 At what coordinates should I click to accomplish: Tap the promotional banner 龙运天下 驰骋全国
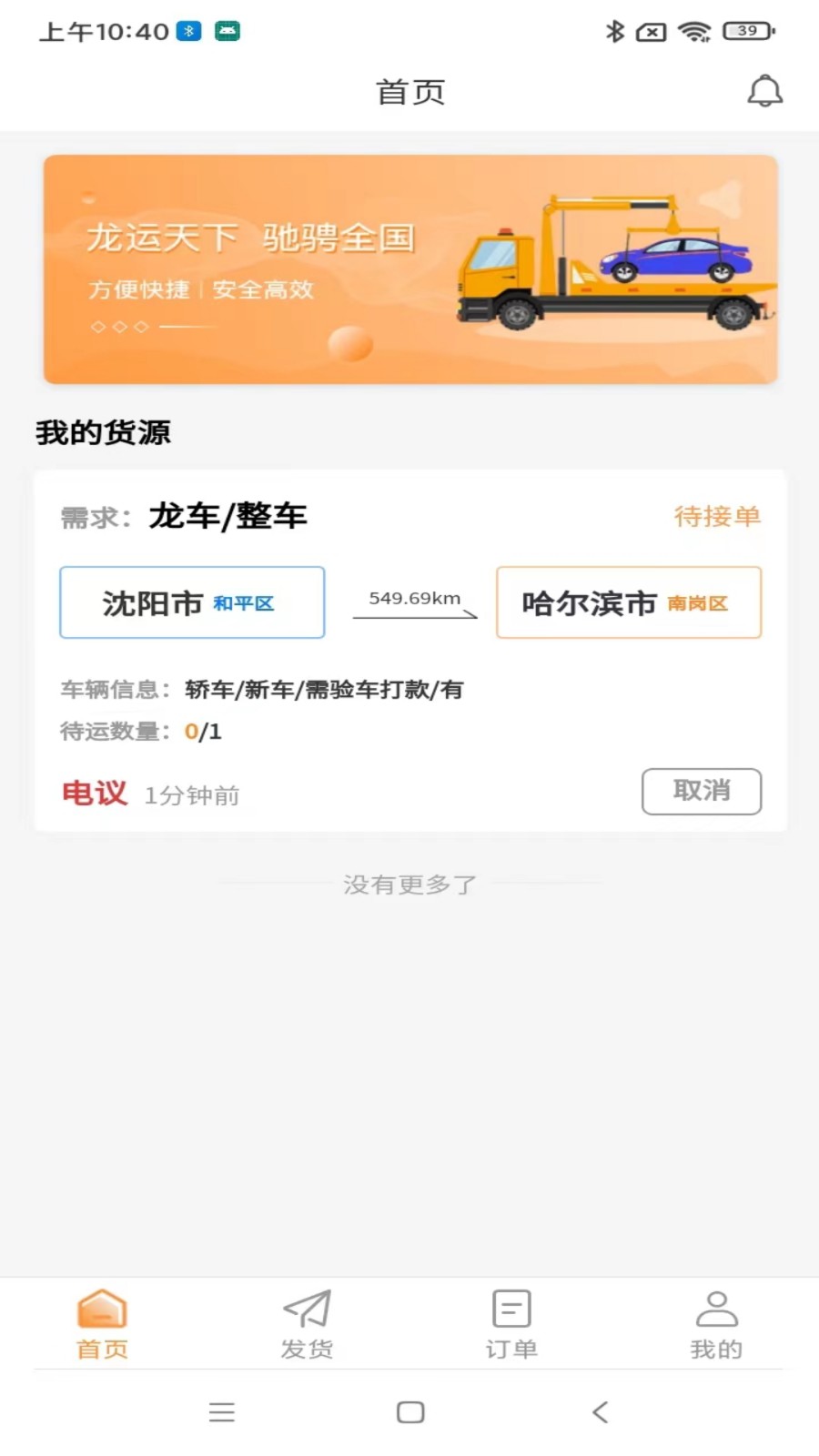409,268
